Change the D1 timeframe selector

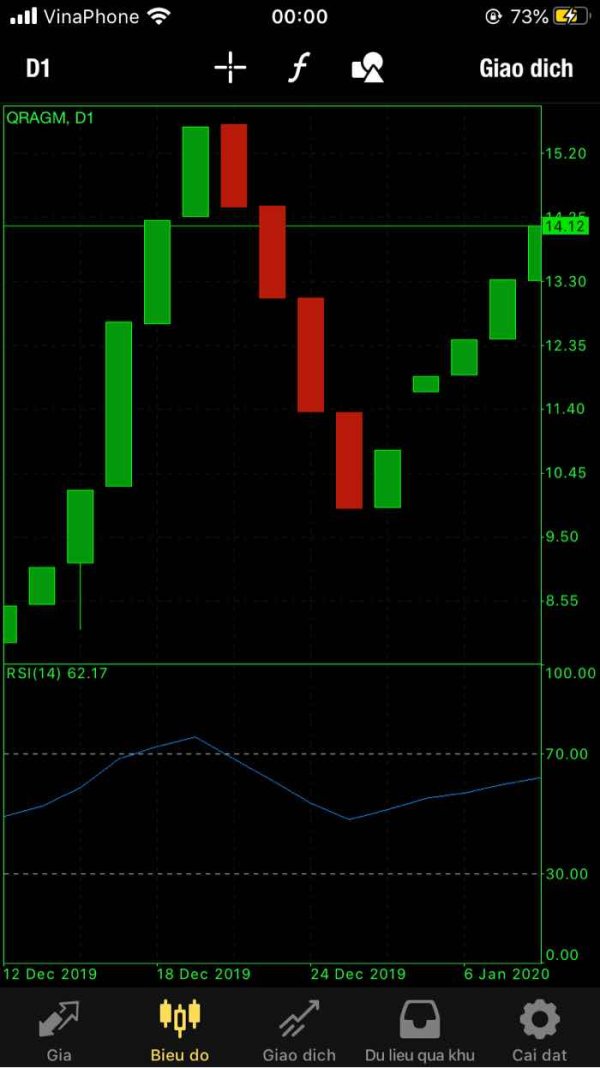(38, 68)
